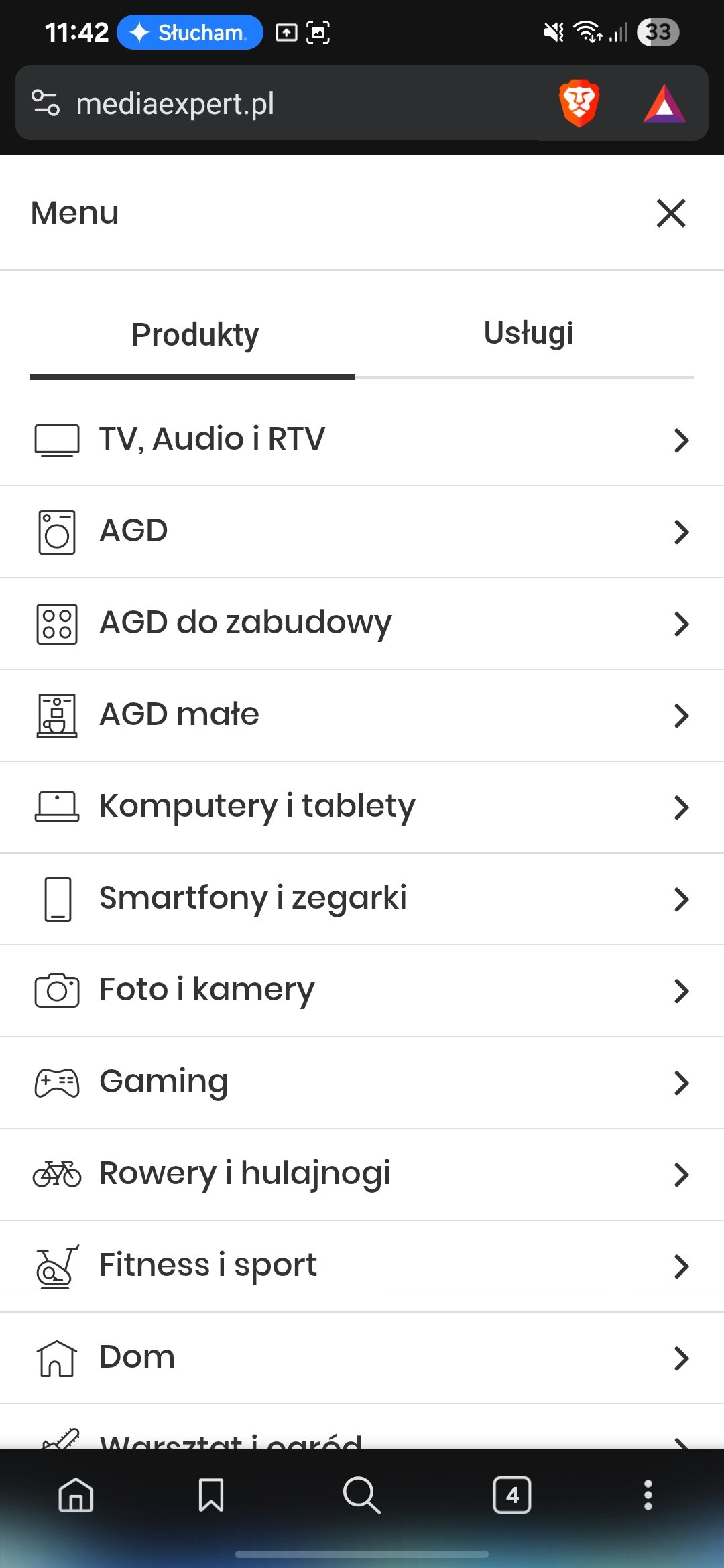Go to browser home page
This screenshot has width=724, height=1568.
(x=76, y=1495)
